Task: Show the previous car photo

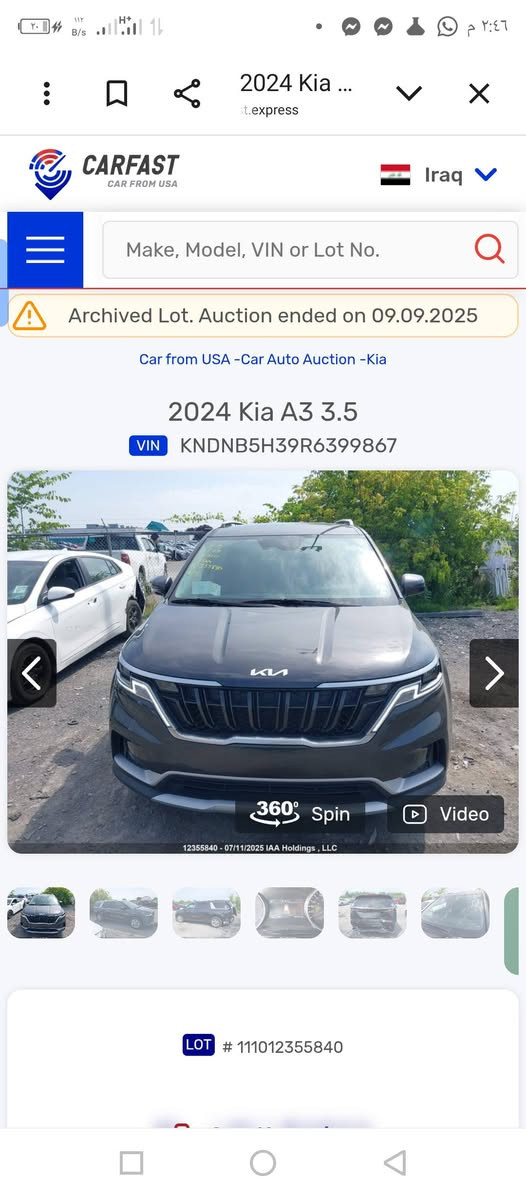Action: pyautogui.click(x=31, y=673)
